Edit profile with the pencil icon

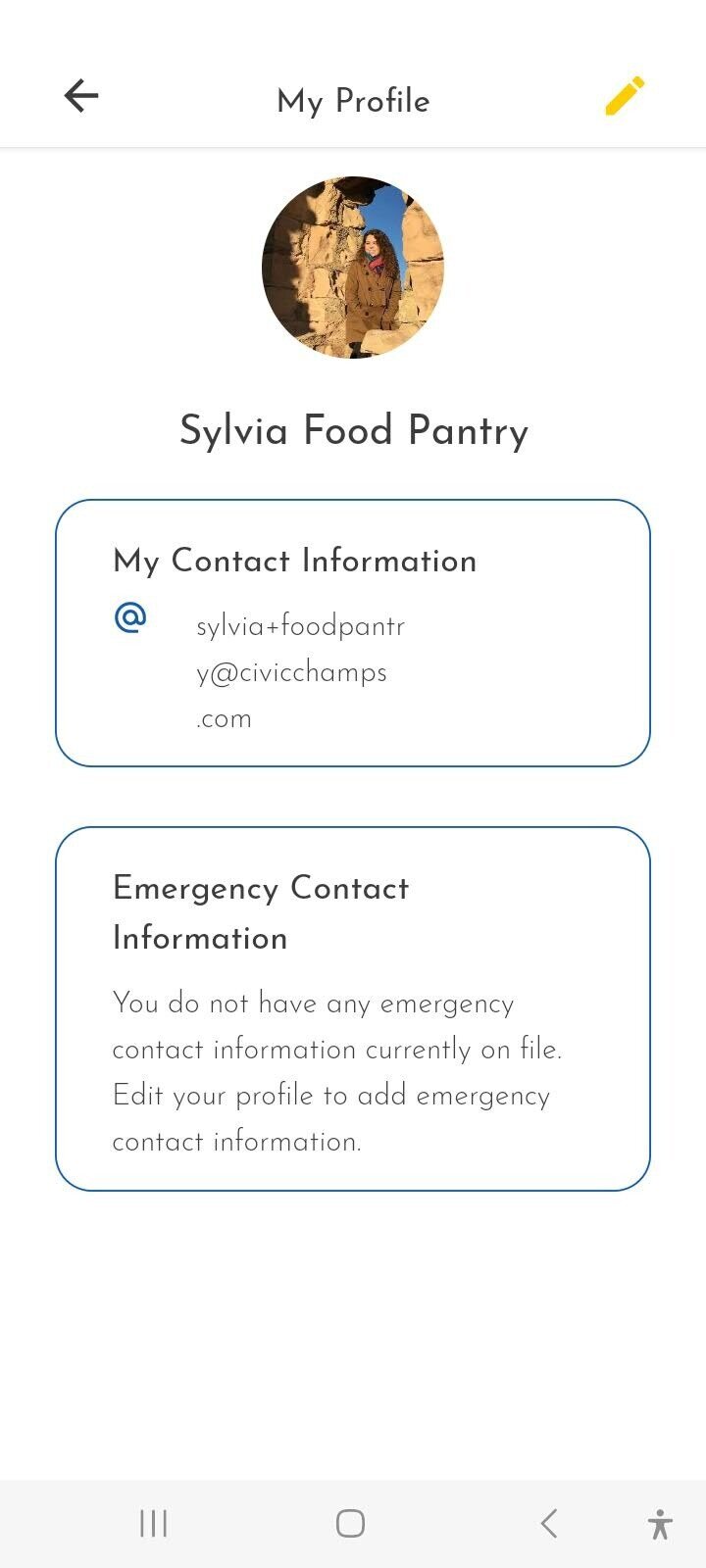(x=625, y=96)
